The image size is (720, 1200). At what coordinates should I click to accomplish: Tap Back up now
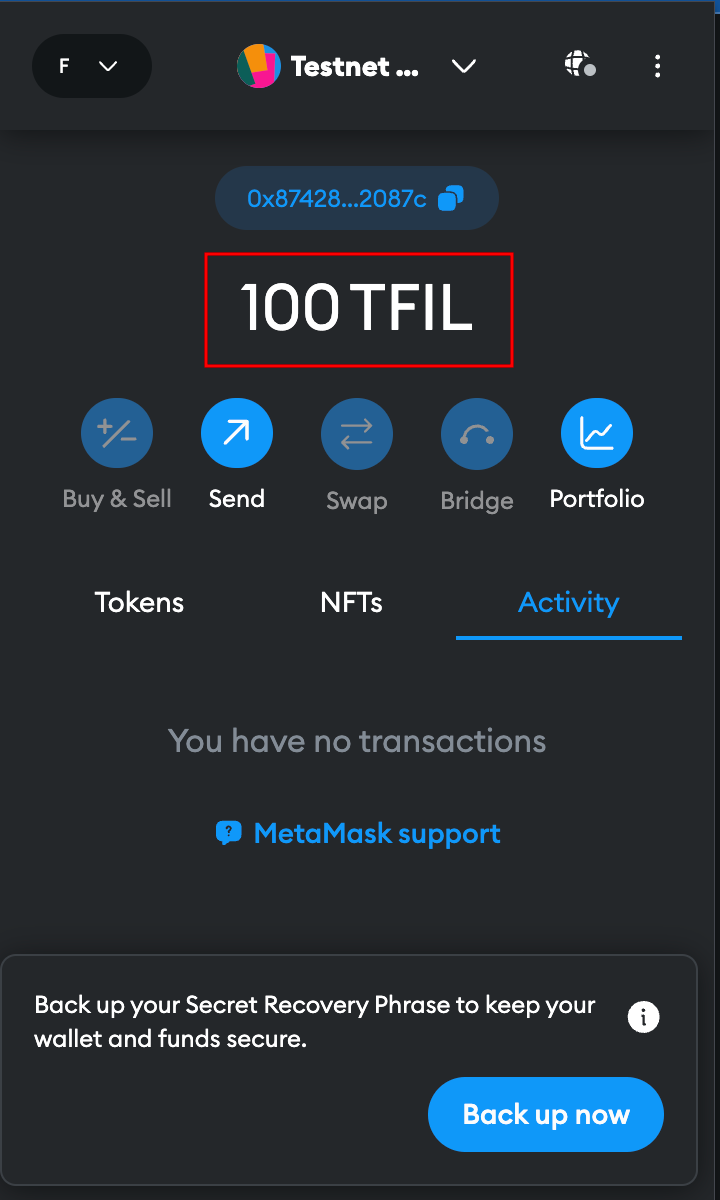pyautogui.click(x=546, y=1114)
